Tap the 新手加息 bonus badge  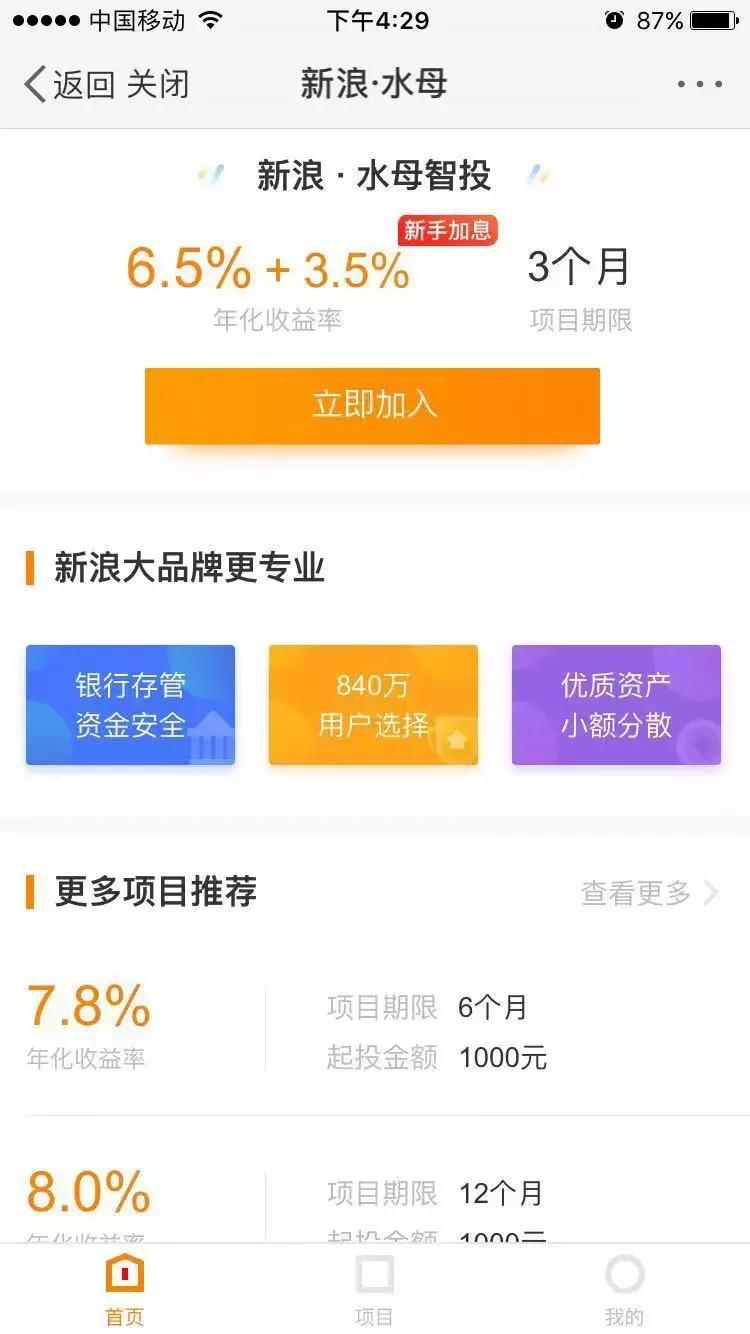point(448,230)
